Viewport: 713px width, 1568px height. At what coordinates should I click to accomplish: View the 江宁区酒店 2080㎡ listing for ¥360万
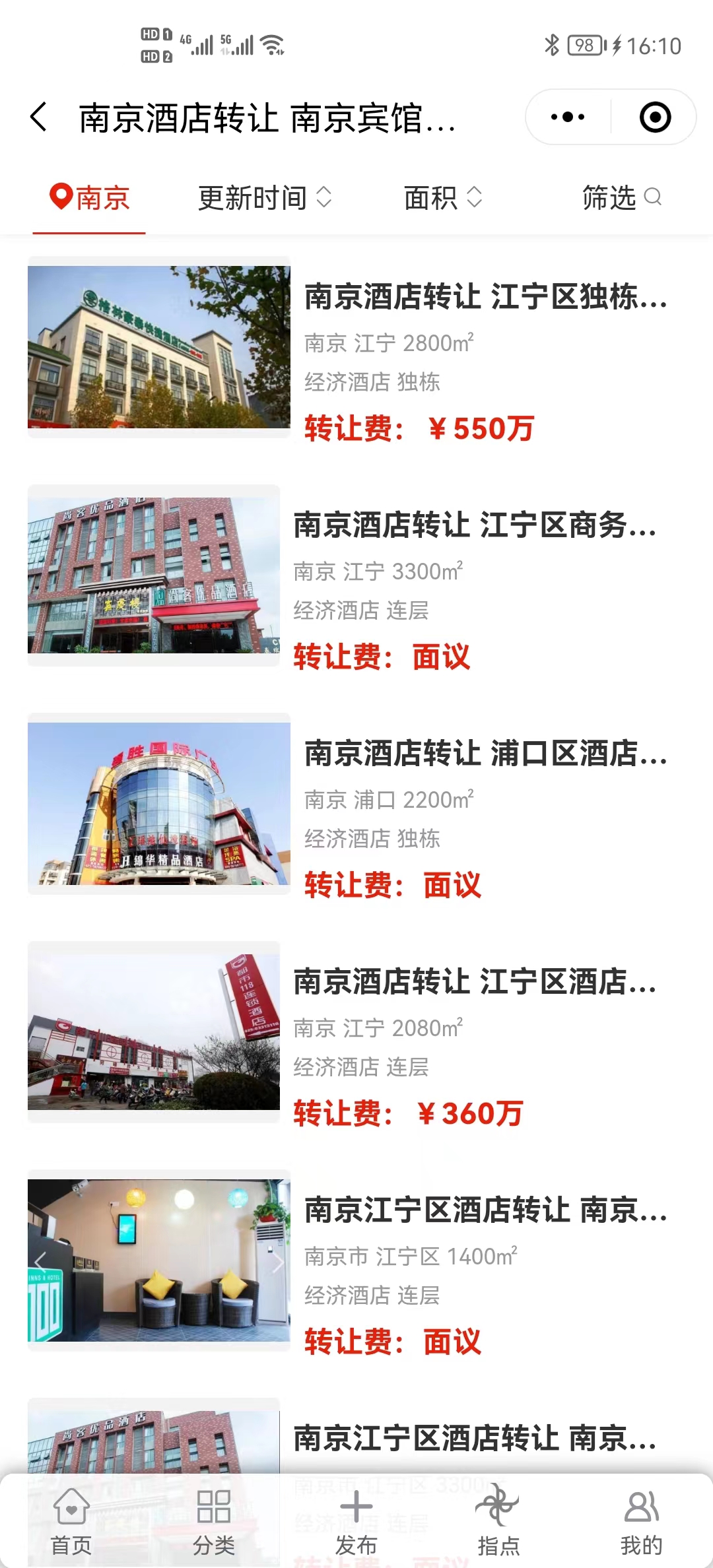click(474, 982)
